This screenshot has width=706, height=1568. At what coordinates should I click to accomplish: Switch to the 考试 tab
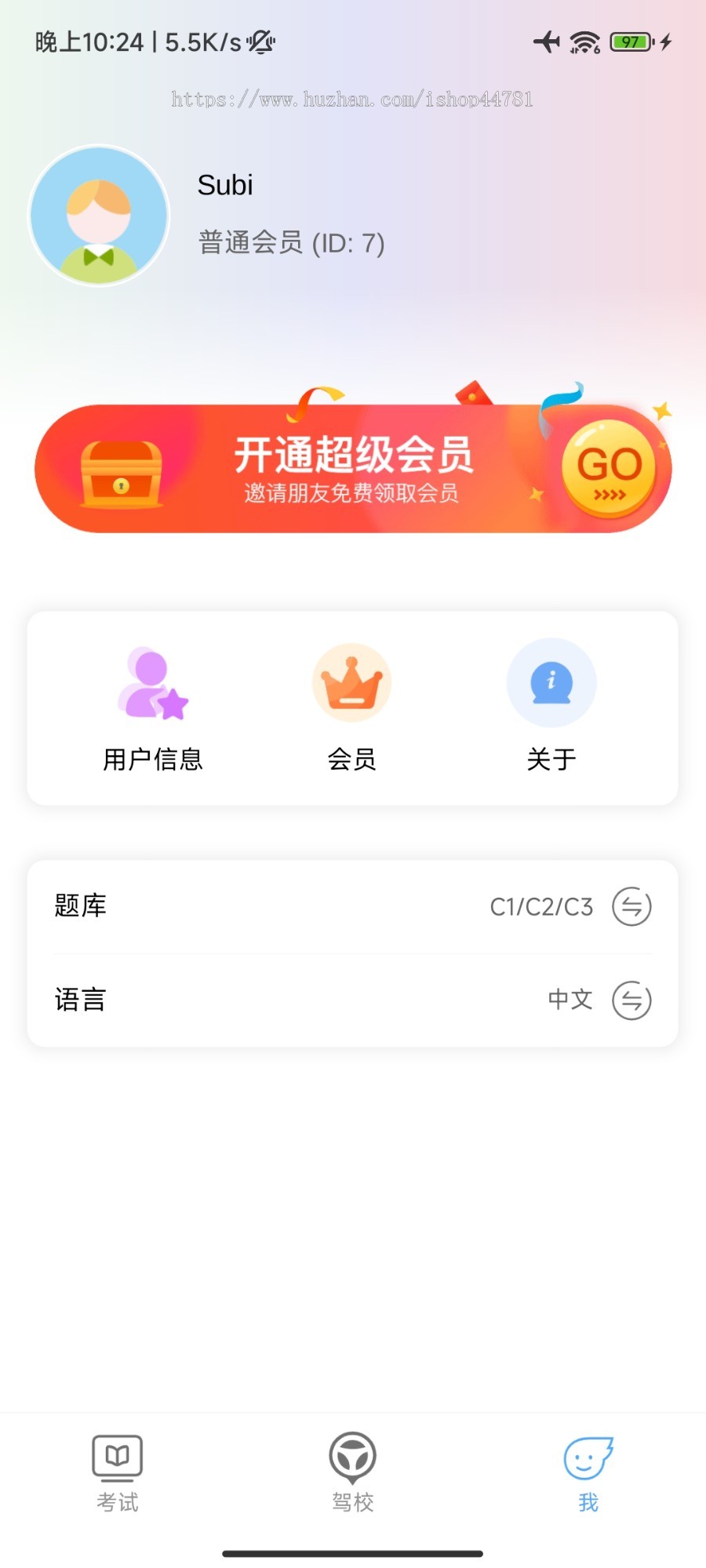point(116,1474)
